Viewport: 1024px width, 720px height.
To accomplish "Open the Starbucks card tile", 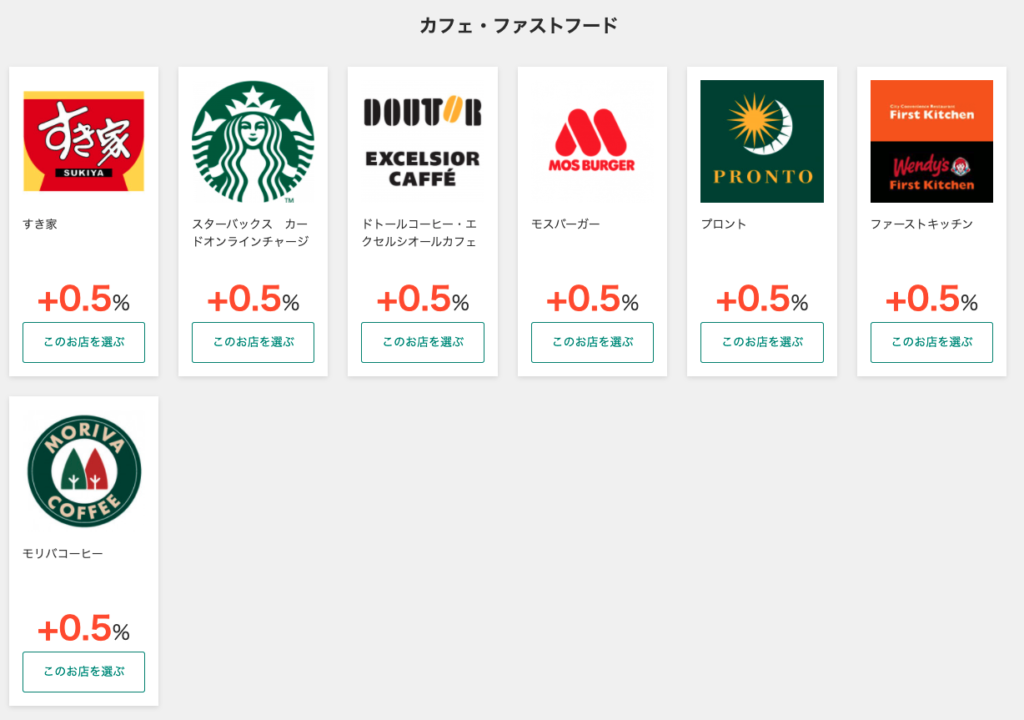I will (x=253, y=142).
